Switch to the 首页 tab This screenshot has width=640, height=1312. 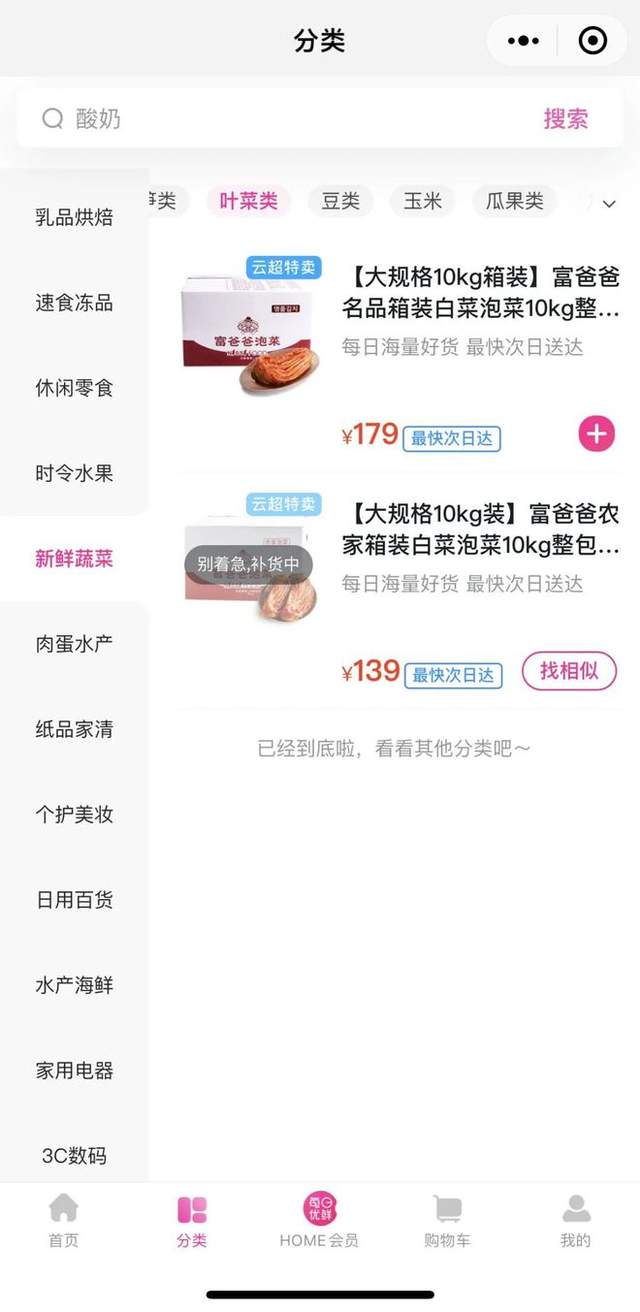(x=63, y=1221)
